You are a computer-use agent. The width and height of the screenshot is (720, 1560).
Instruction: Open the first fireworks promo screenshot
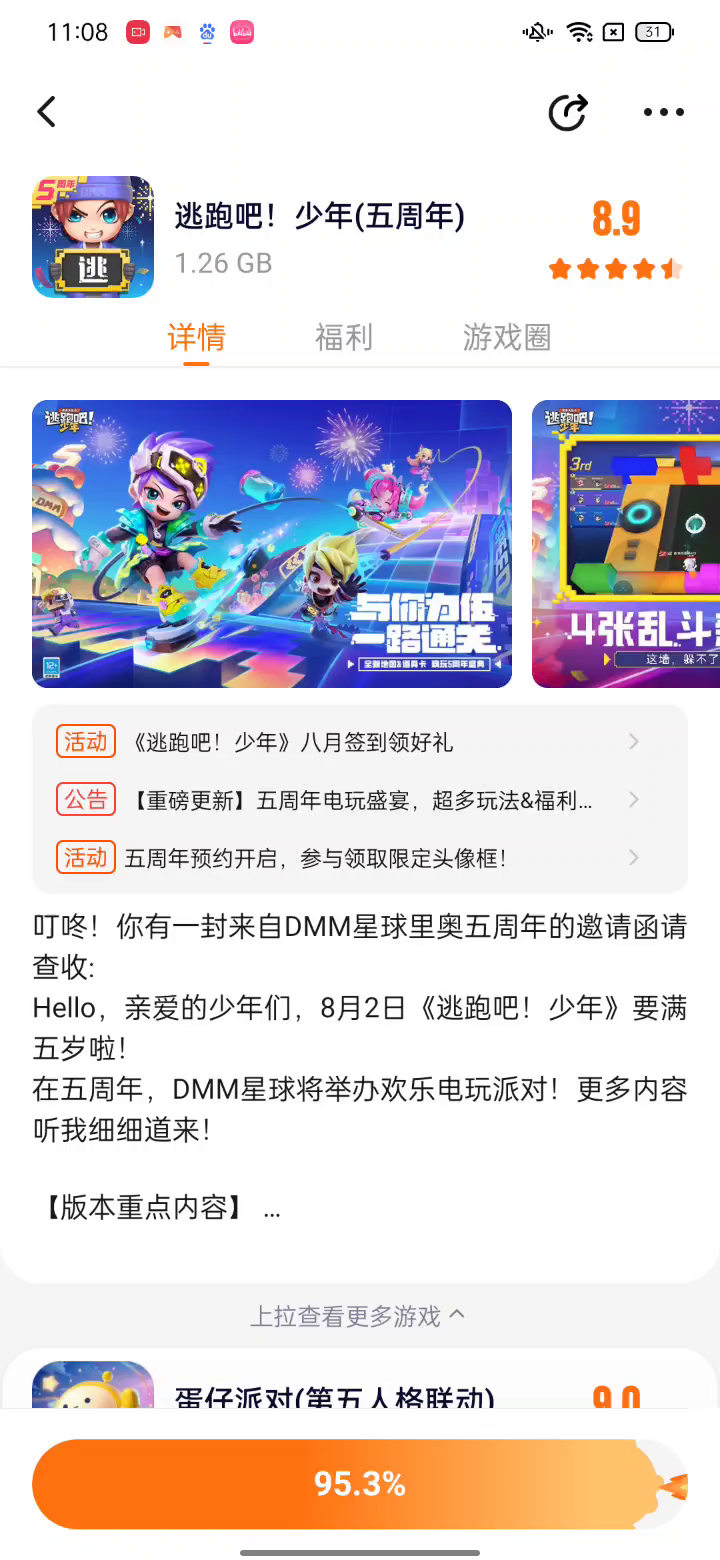tap(272, 543)
